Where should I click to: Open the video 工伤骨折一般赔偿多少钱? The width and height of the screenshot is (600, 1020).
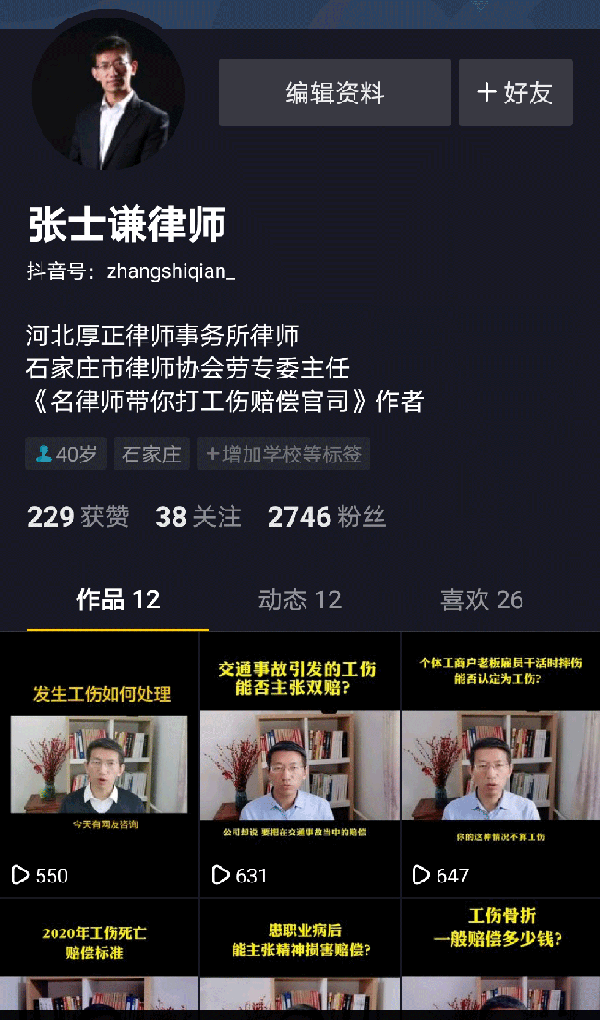(500, 960)
